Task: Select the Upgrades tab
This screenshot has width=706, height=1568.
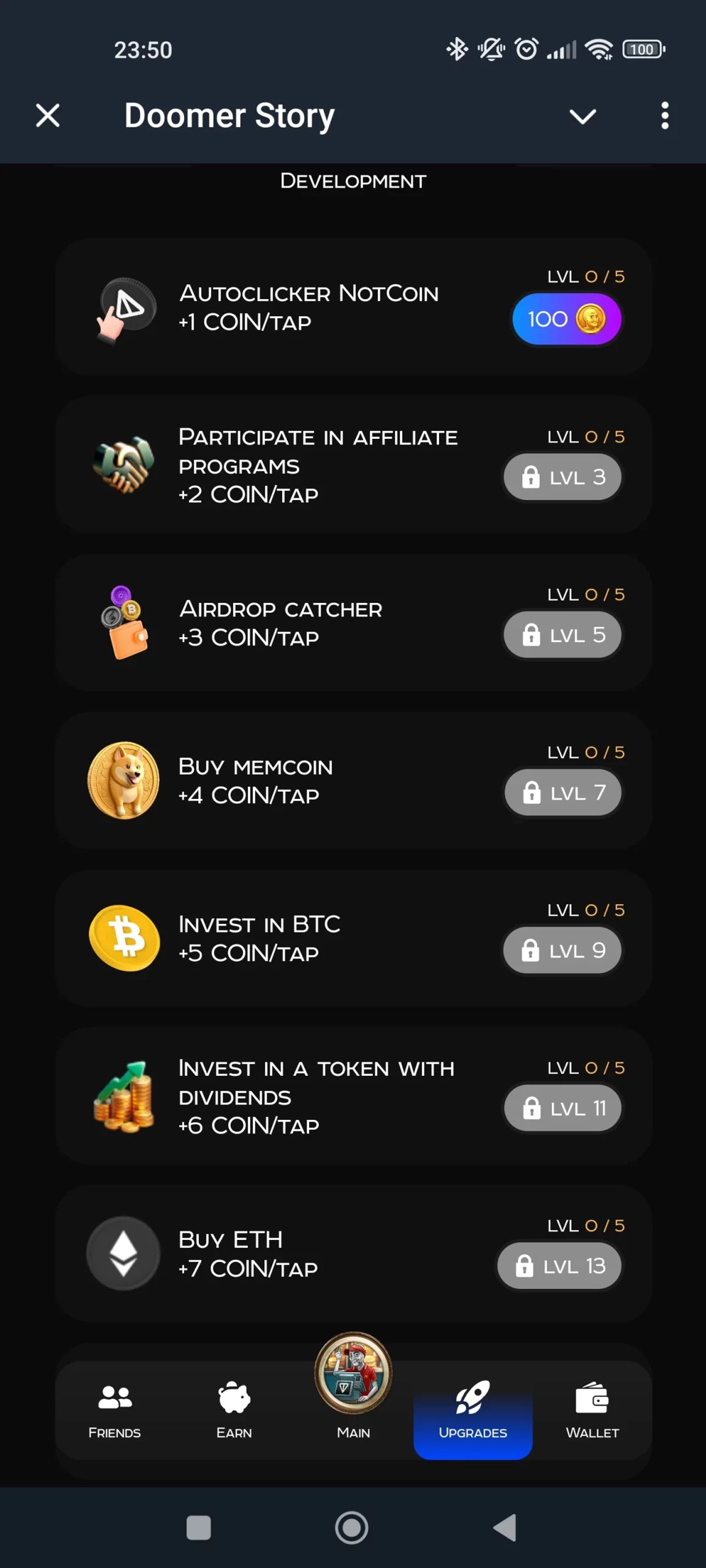Action: pos(473,1410)
